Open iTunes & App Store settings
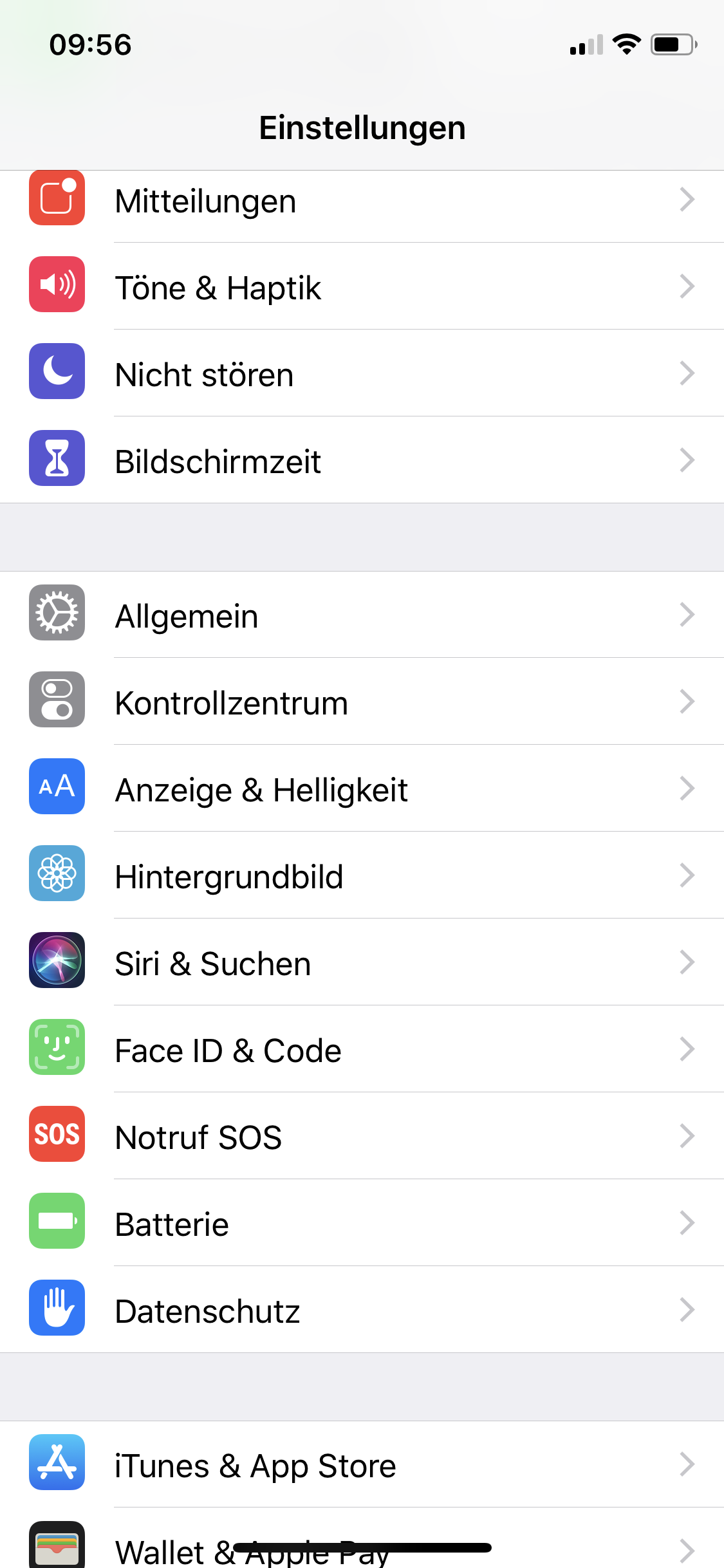 click(362, 1464)
